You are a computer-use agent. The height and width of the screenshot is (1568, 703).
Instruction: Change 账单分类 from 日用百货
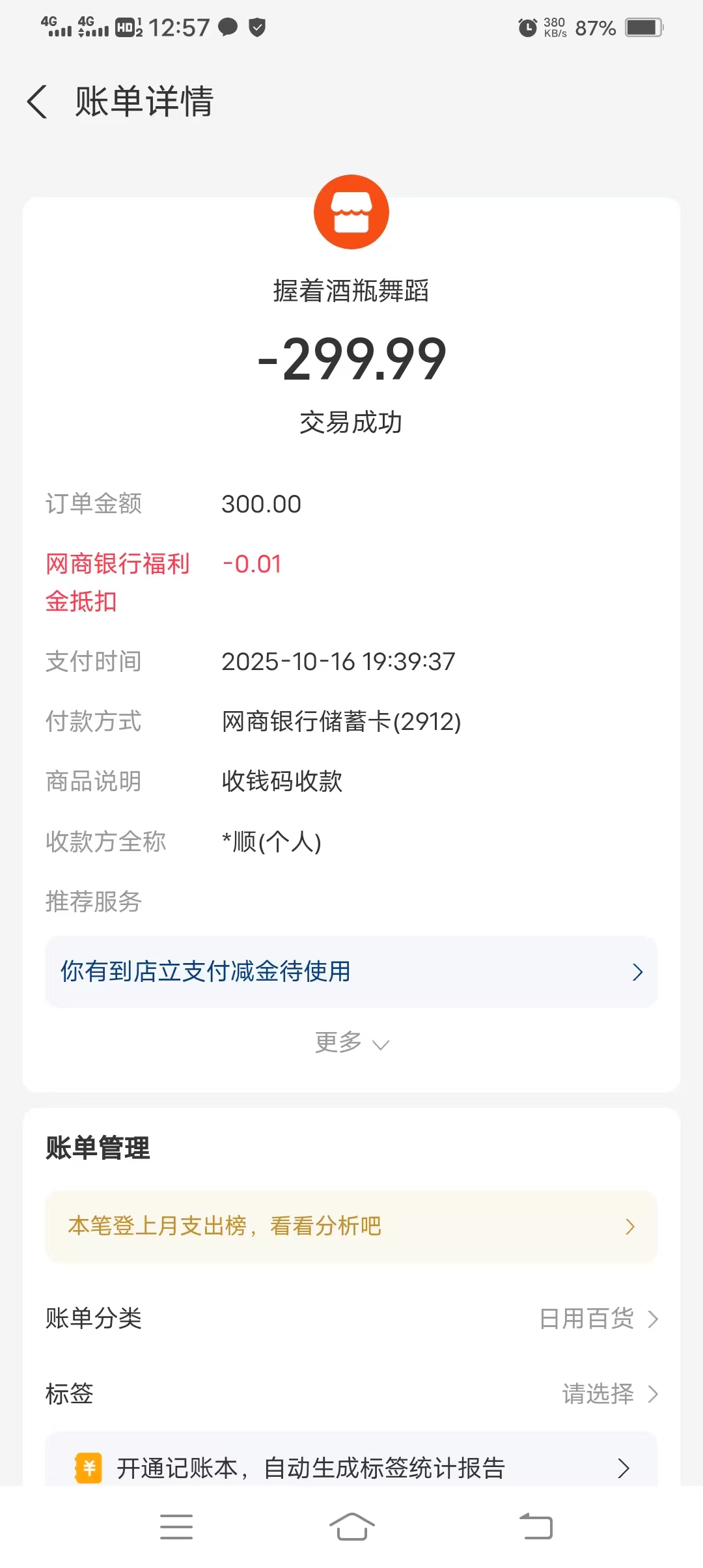(x=598, y=1319)
